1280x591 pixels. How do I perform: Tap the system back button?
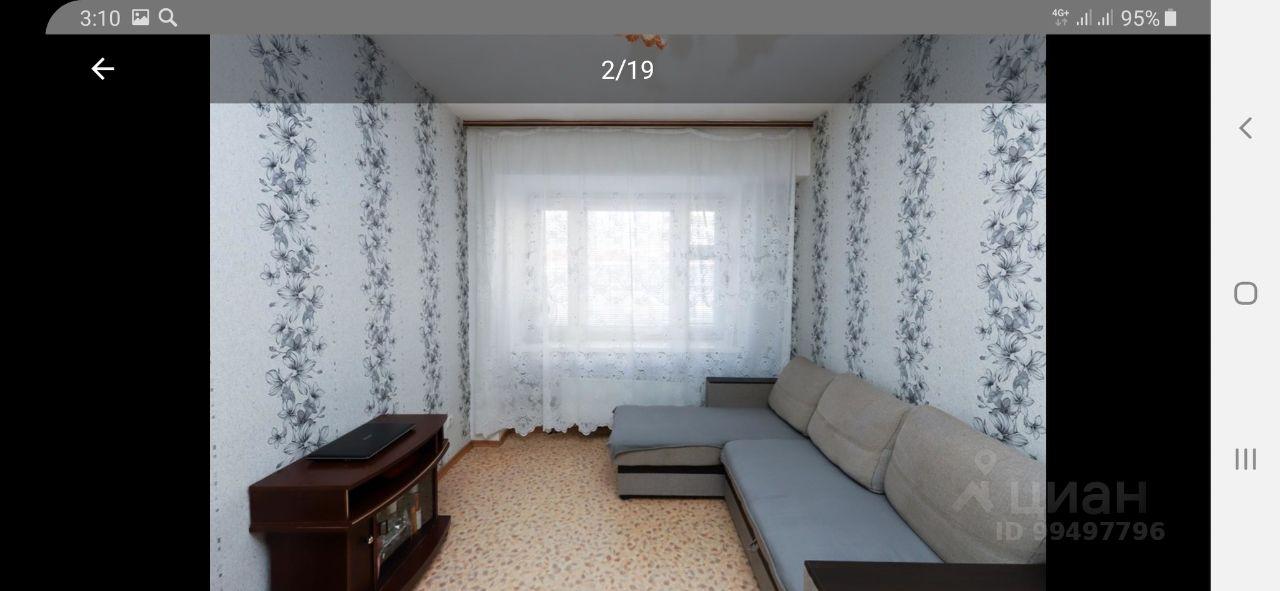click(x=1245, y=128)
